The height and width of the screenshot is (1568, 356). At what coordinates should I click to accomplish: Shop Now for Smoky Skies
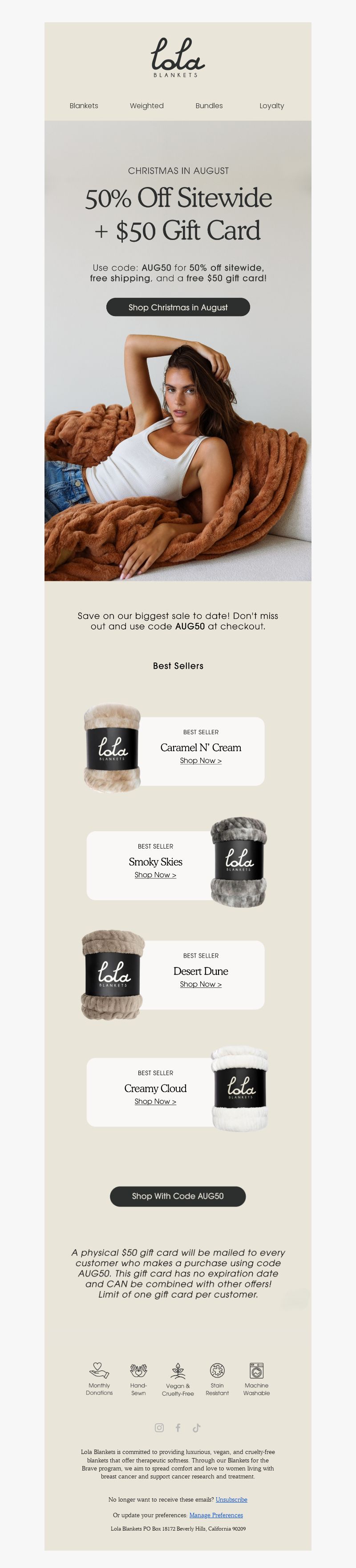point(155,875)
